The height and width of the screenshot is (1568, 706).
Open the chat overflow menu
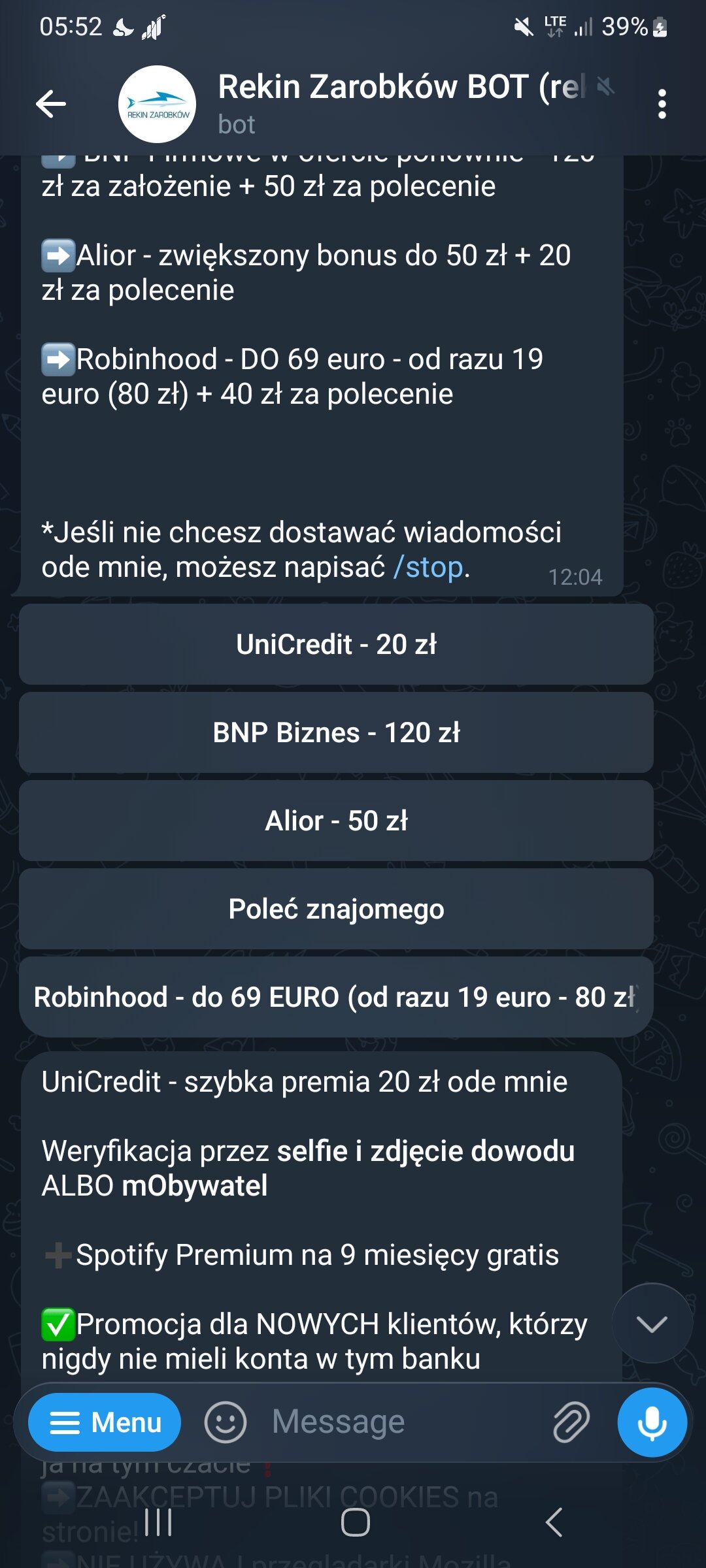point(662,105)
